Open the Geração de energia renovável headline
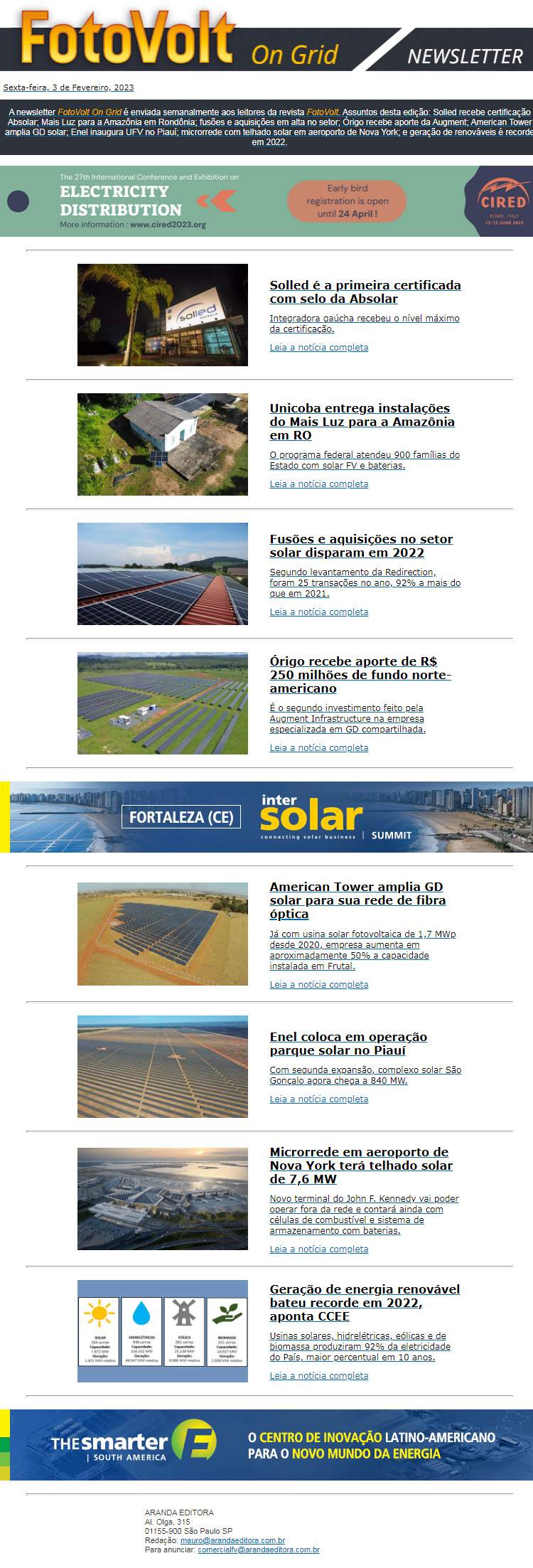The width and height of the screenshot is (533, 1568). click(x=364, y=1303)
